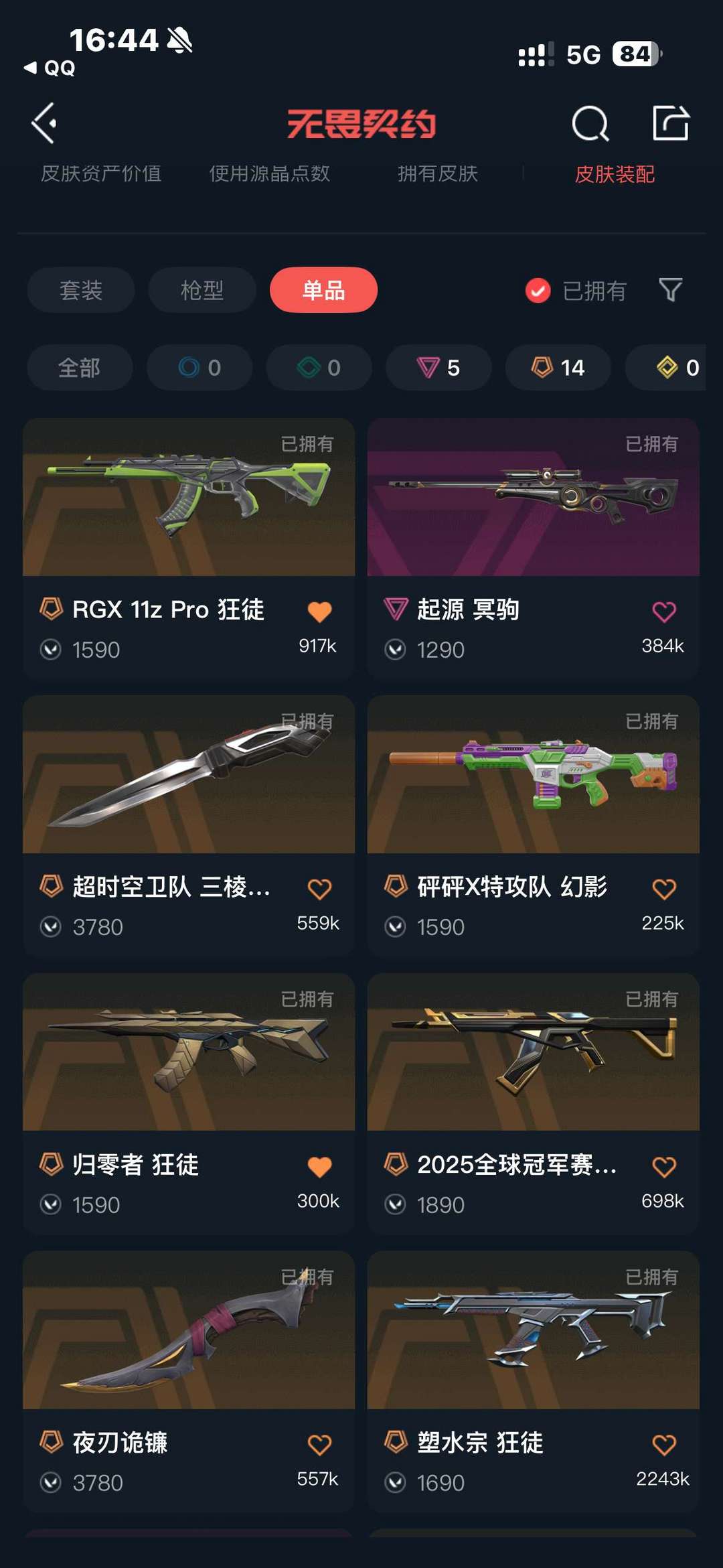723x1568 pixels.
Task: Toggle the 已拥有 checkbox
Action: tap(538, 291)
